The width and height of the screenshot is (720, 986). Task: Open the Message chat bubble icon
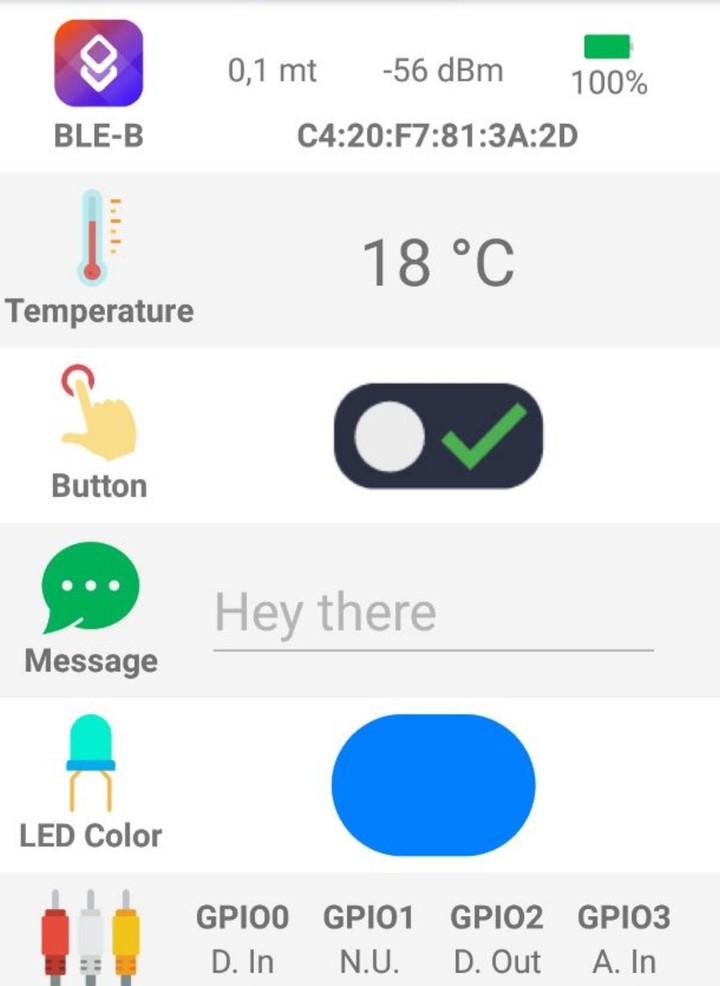[90, 585]
